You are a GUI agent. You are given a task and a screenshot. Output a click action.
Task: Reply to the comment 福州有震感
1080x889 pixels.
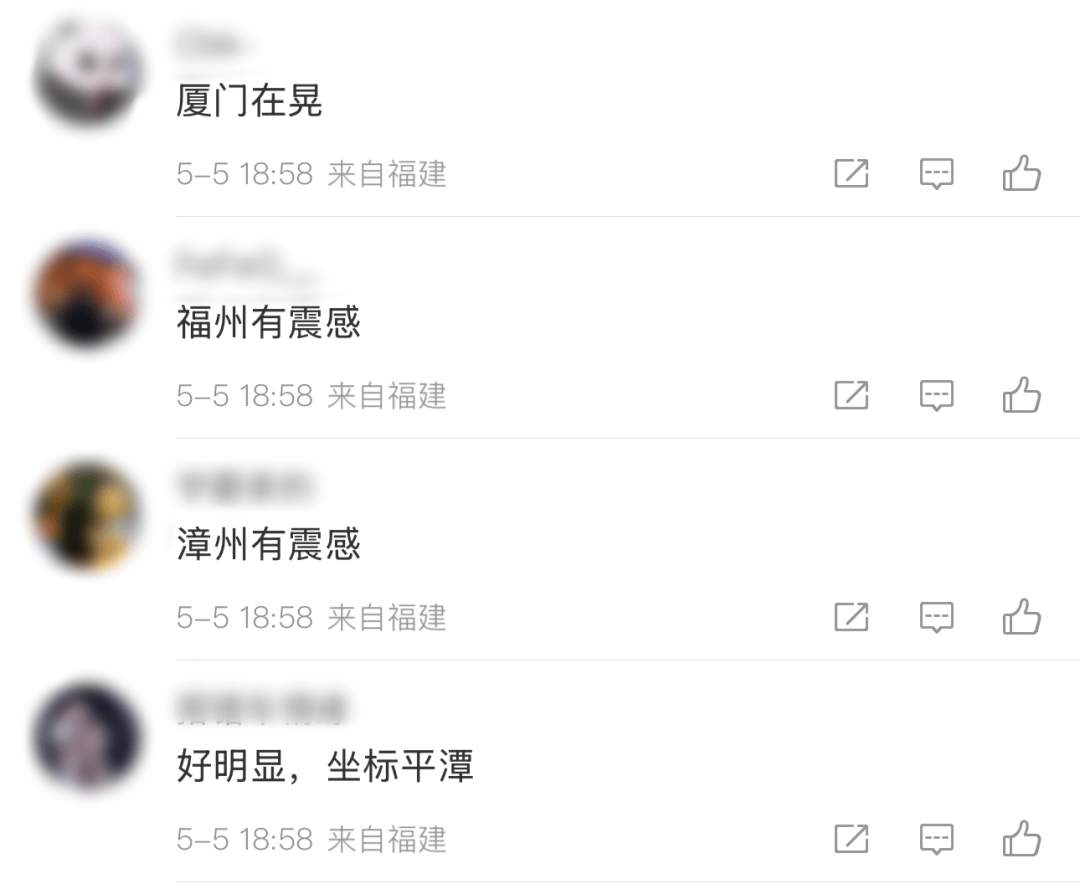936,396
